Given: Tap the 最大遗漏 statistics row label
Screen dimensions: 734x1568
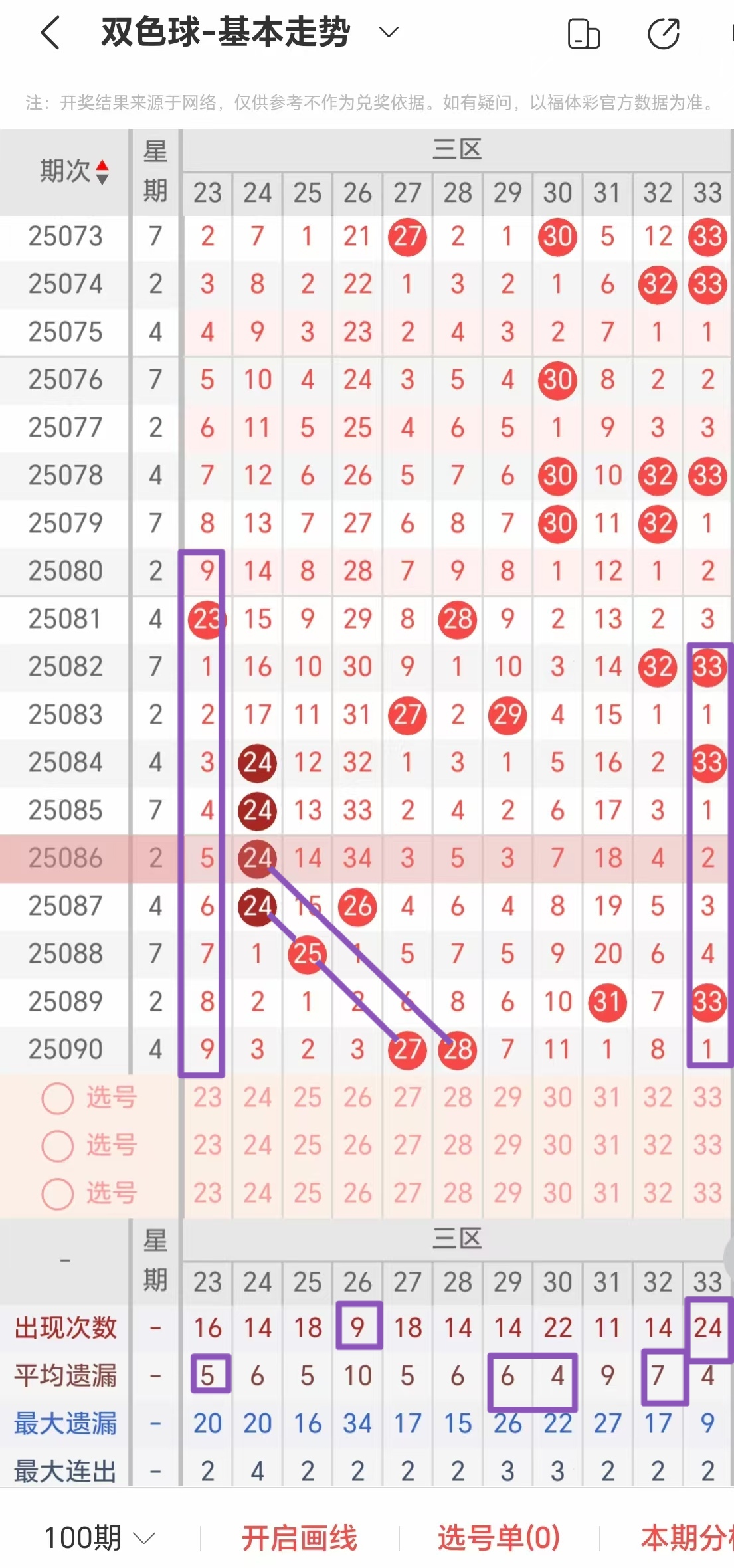Looking at the screenshot, I should pos(64,1424).
